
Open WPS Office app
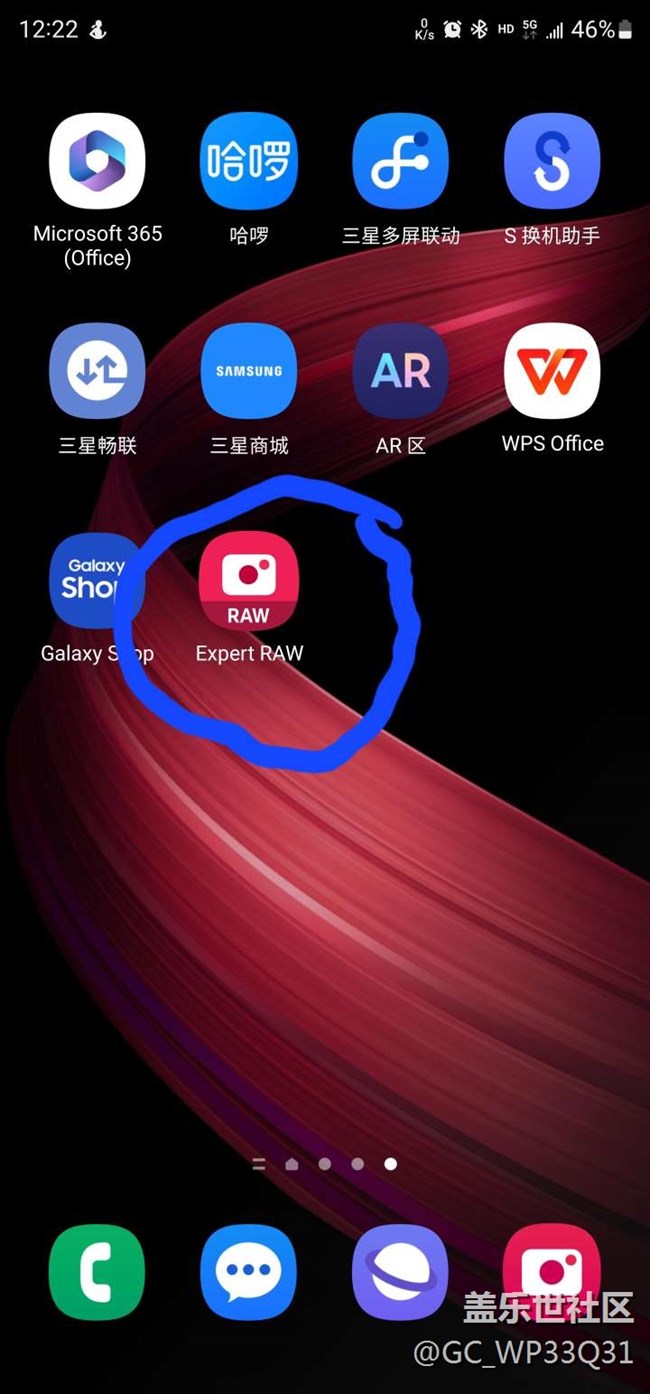tap(552, 371)
